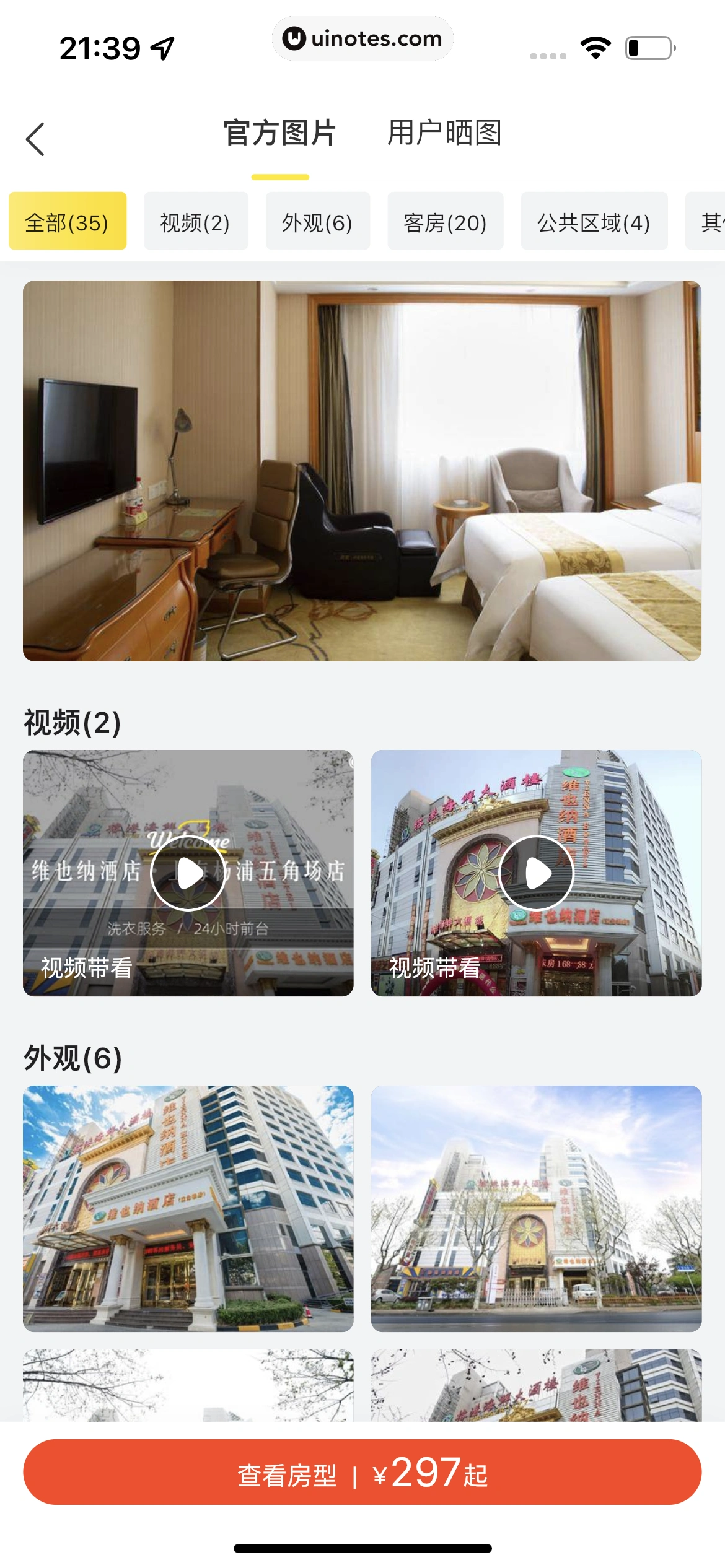
Task: Switch to the 用户晒图 tab
Action: (444, 133)
